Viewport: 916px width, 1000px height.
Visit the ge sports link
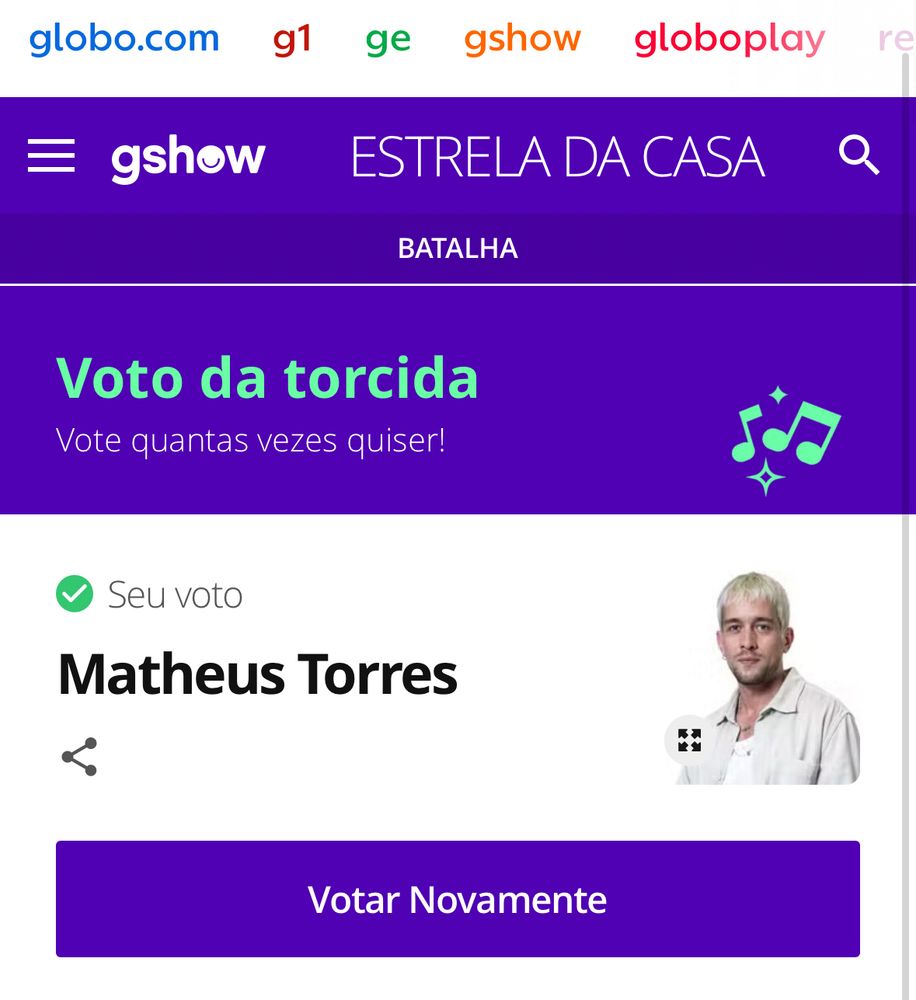(388, 39)
